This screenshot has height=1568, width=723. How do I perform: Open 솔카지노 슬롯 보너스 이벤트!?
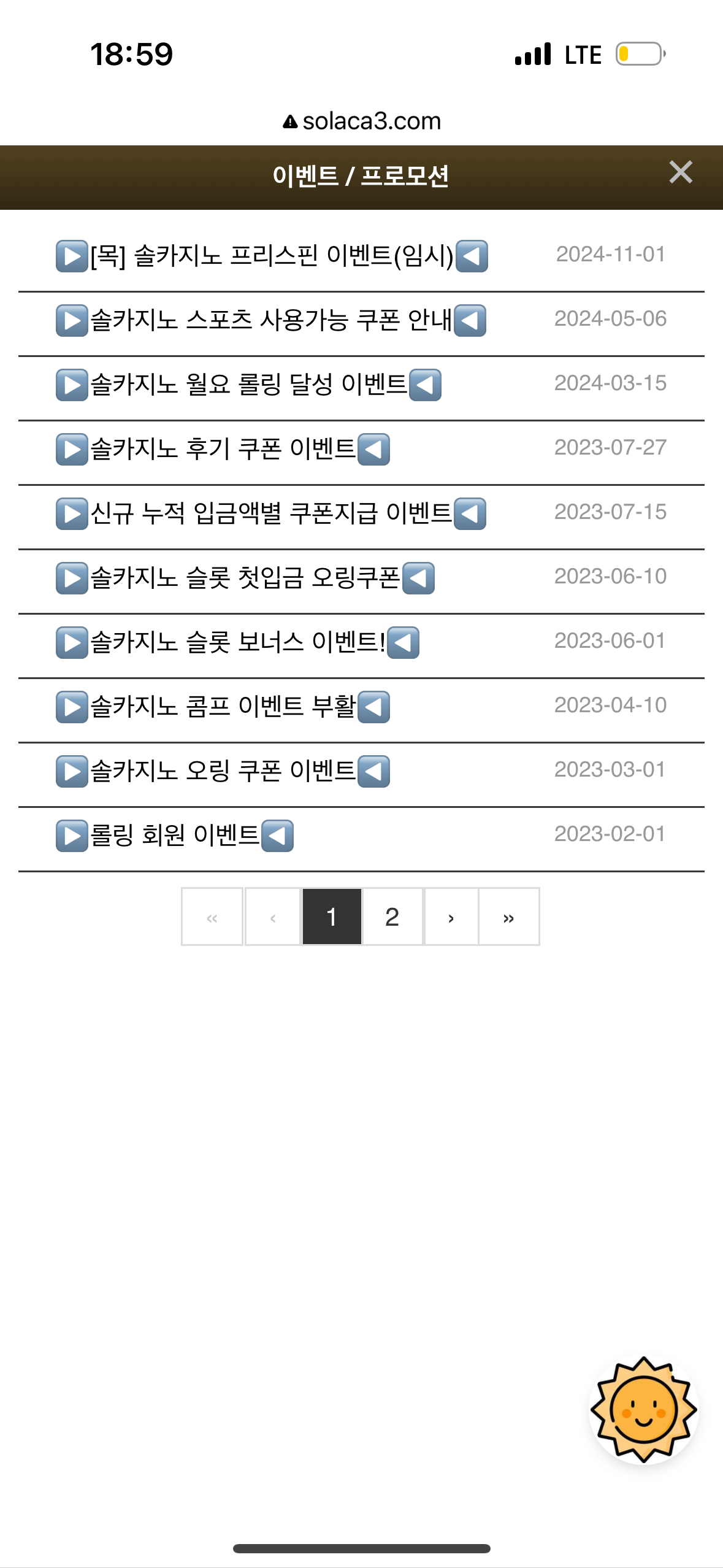[x=237, y=642]
